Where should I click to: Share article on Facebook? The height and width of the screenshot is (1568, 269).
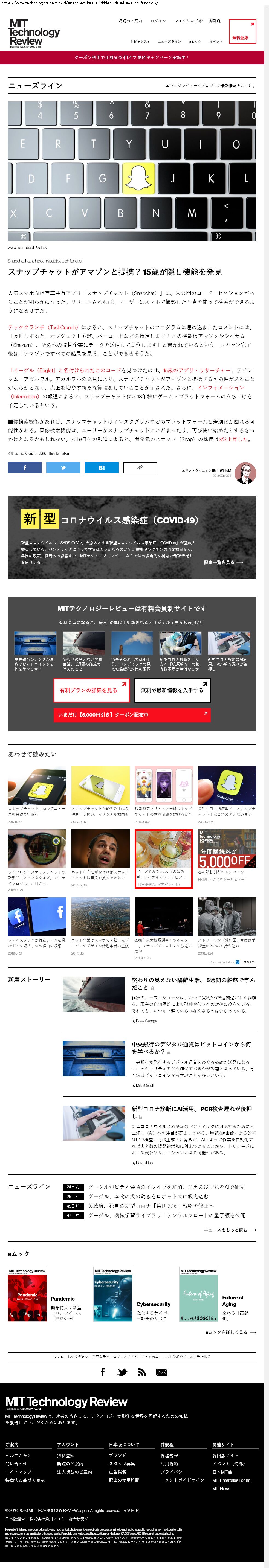click(x=25, y=467)
